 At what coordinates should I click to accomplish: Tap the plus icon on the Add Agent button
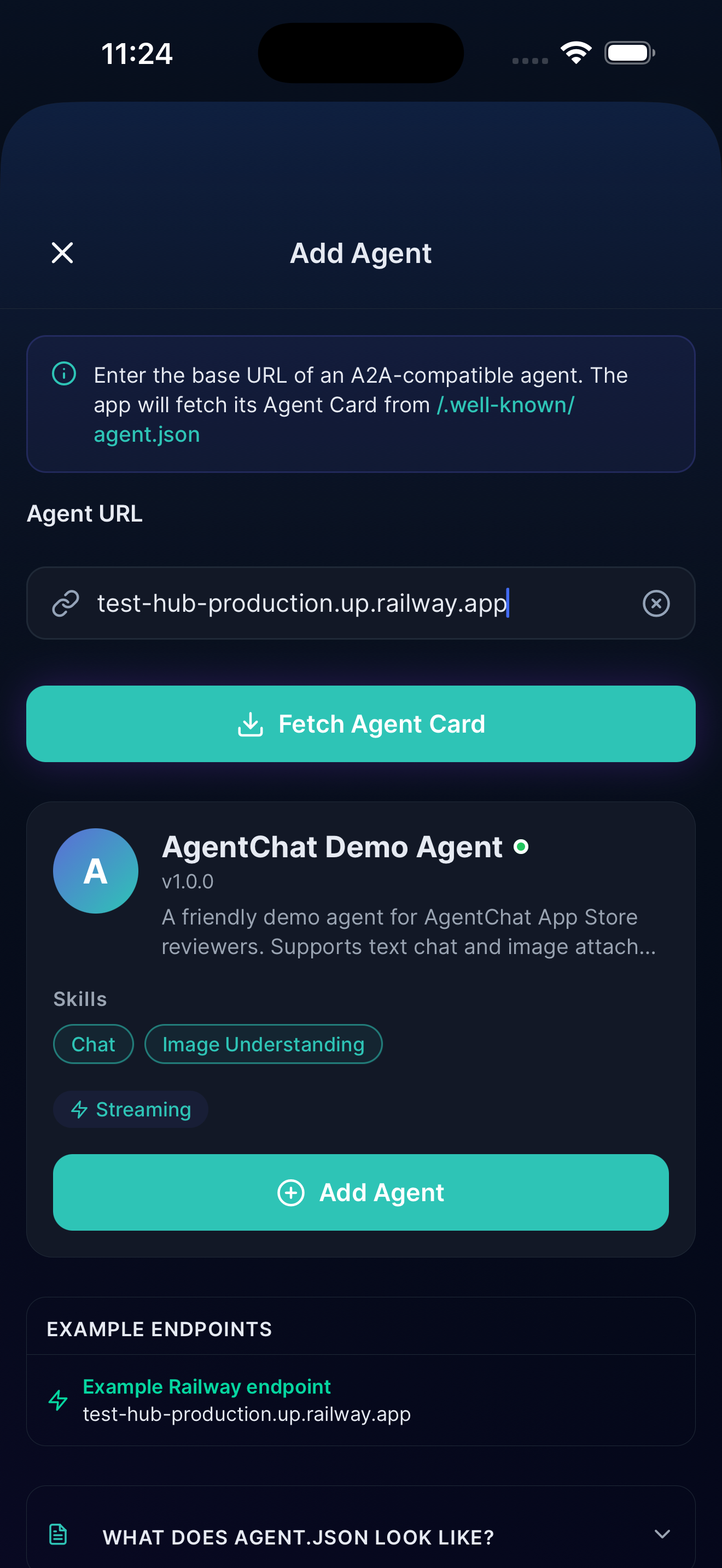click(x=292, y=1192)
